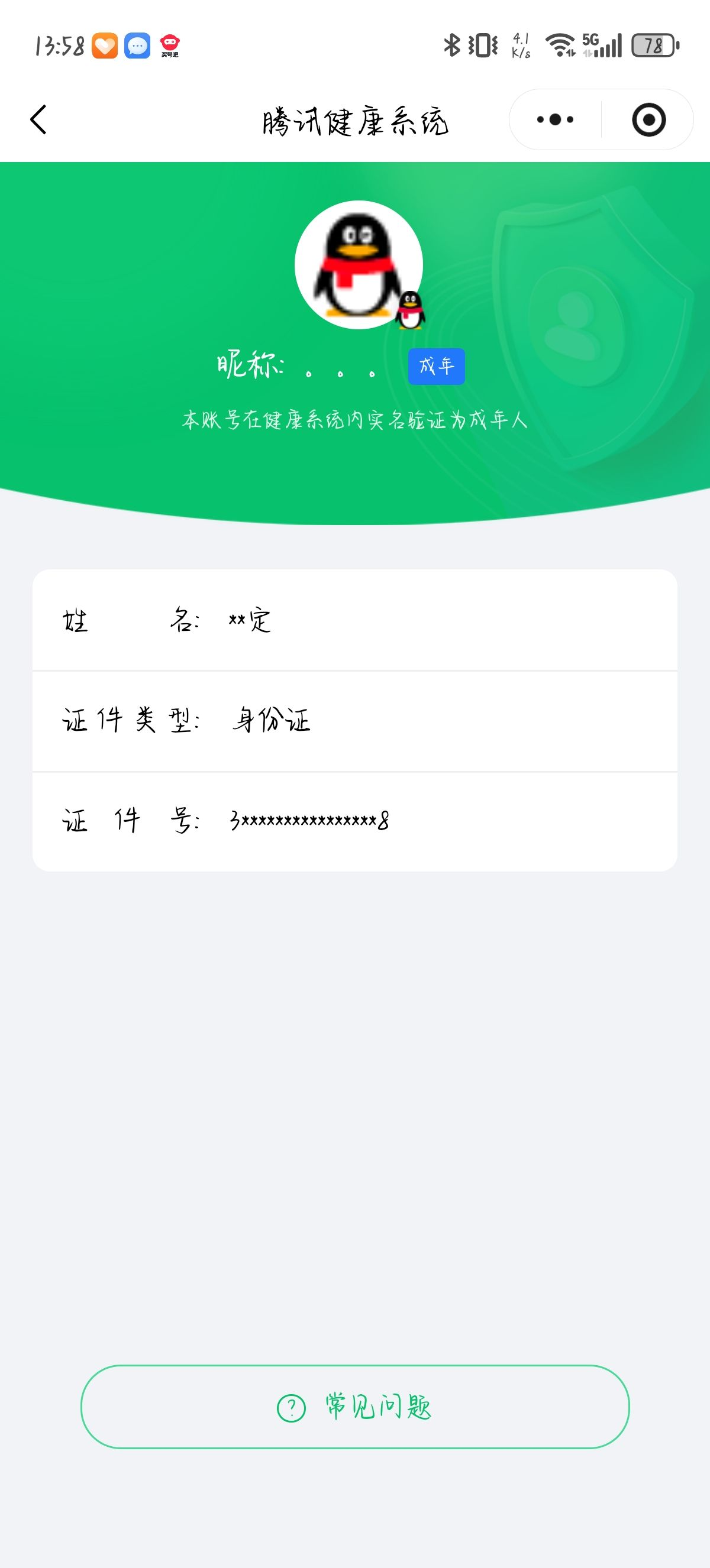The image size is (710, 1568).
Task: Tap the name row showing **定
Action: coord(355,621)
